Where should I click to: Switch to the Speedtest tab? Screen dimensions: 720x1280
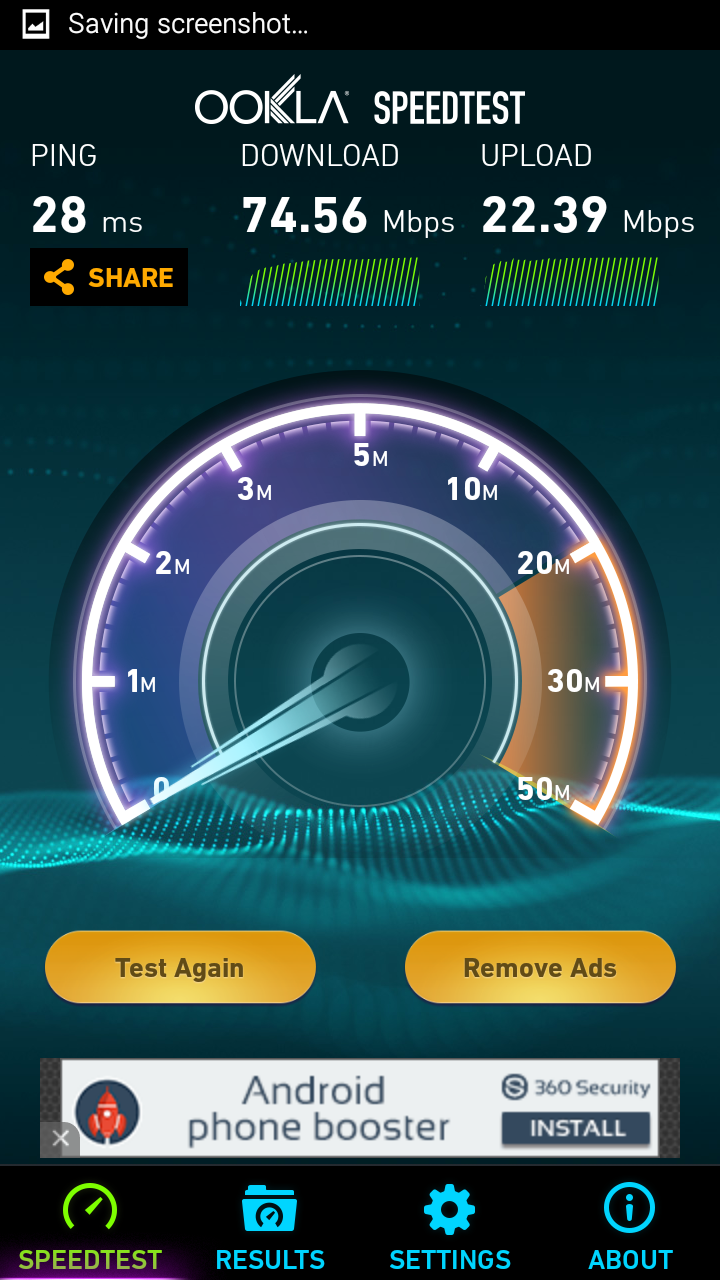pyautogui.click(x=90, y=1227)
